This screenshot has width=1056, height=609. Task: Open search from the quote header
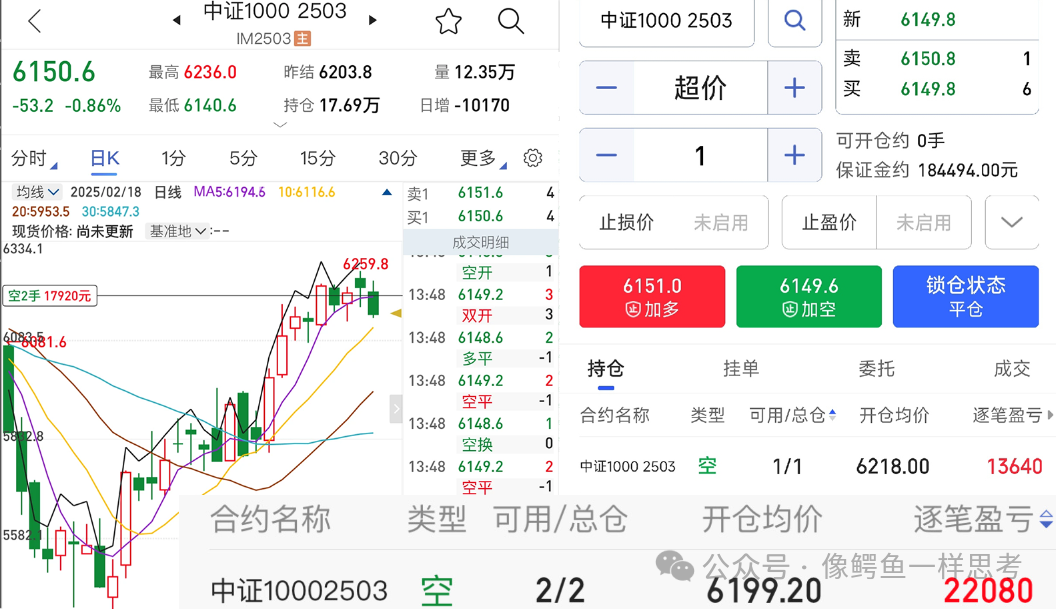coord(510,21)
